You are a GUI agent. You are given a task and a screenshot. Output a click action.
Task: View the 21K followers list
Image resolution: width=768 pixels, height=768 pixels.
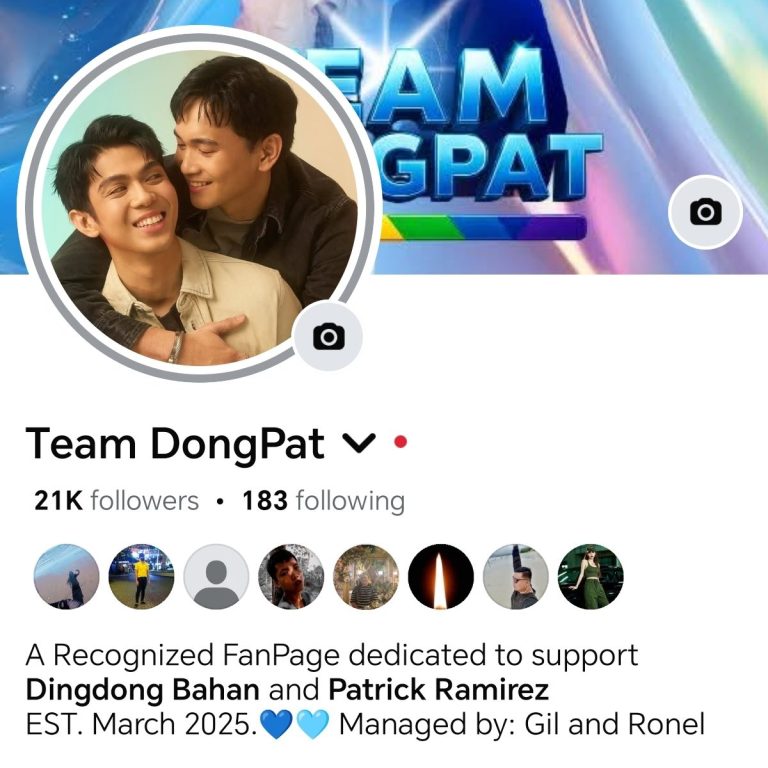tap(116, 500)
